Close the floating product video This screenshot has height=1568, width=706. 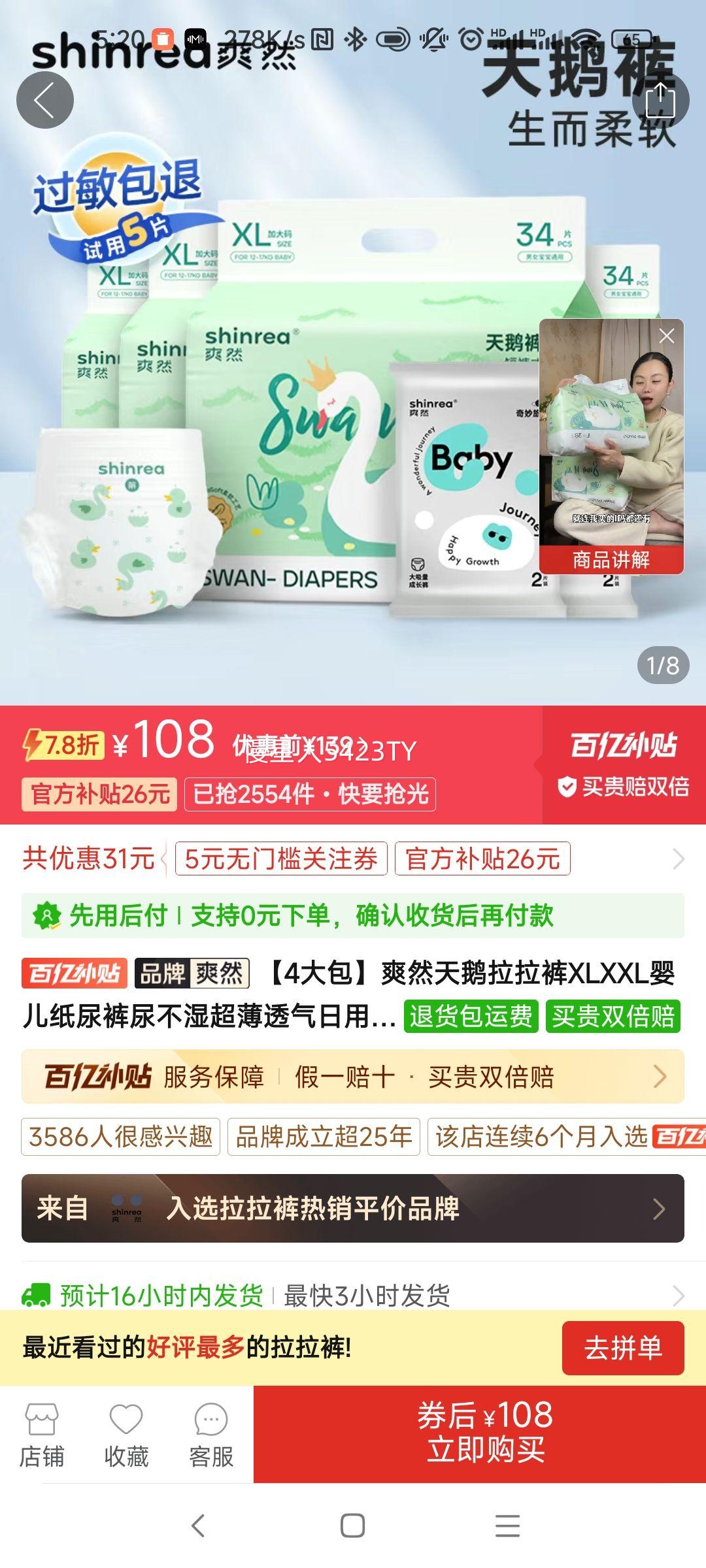(666, 336)
